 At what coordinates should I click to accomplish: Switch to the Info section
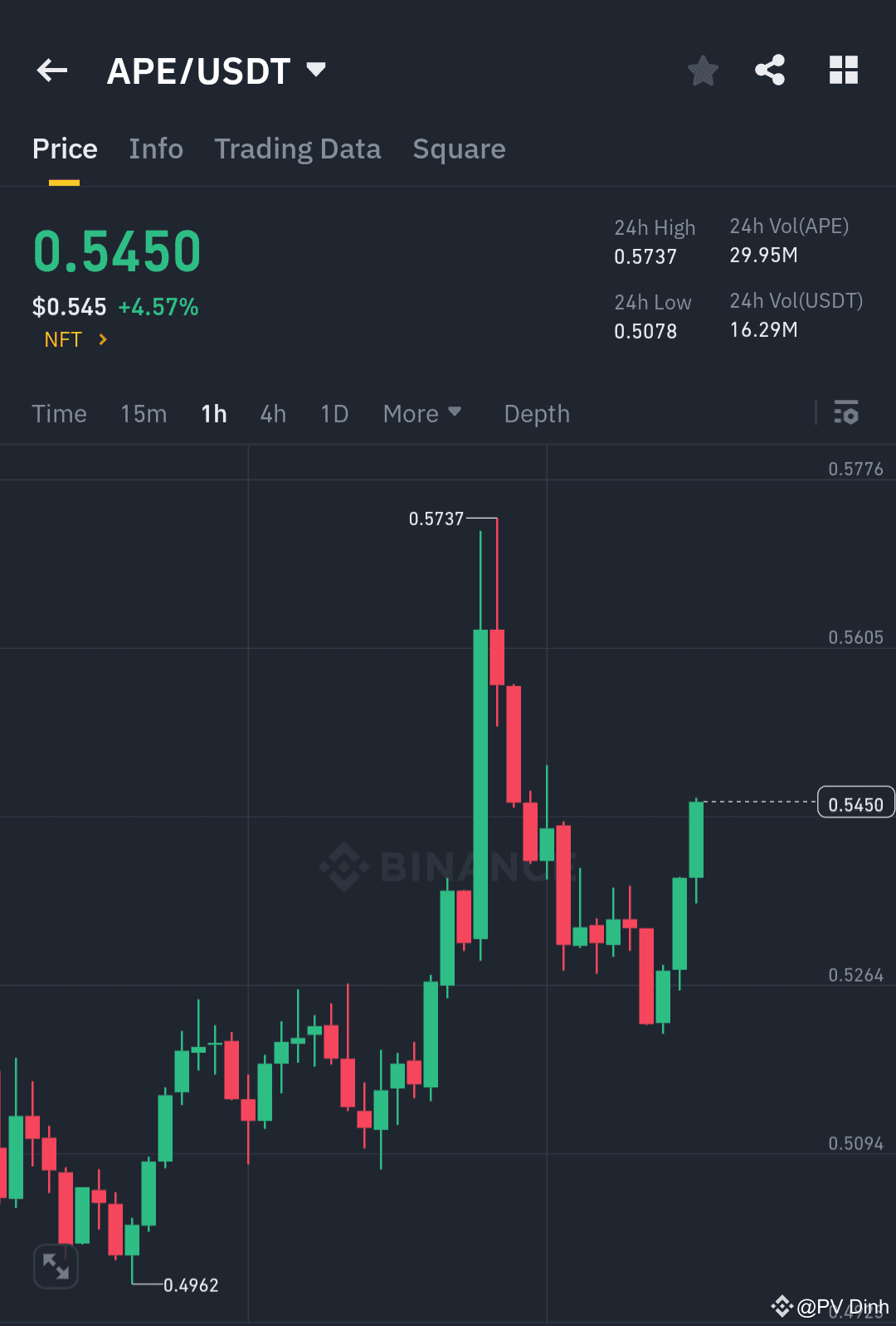(x=156, y=149)
